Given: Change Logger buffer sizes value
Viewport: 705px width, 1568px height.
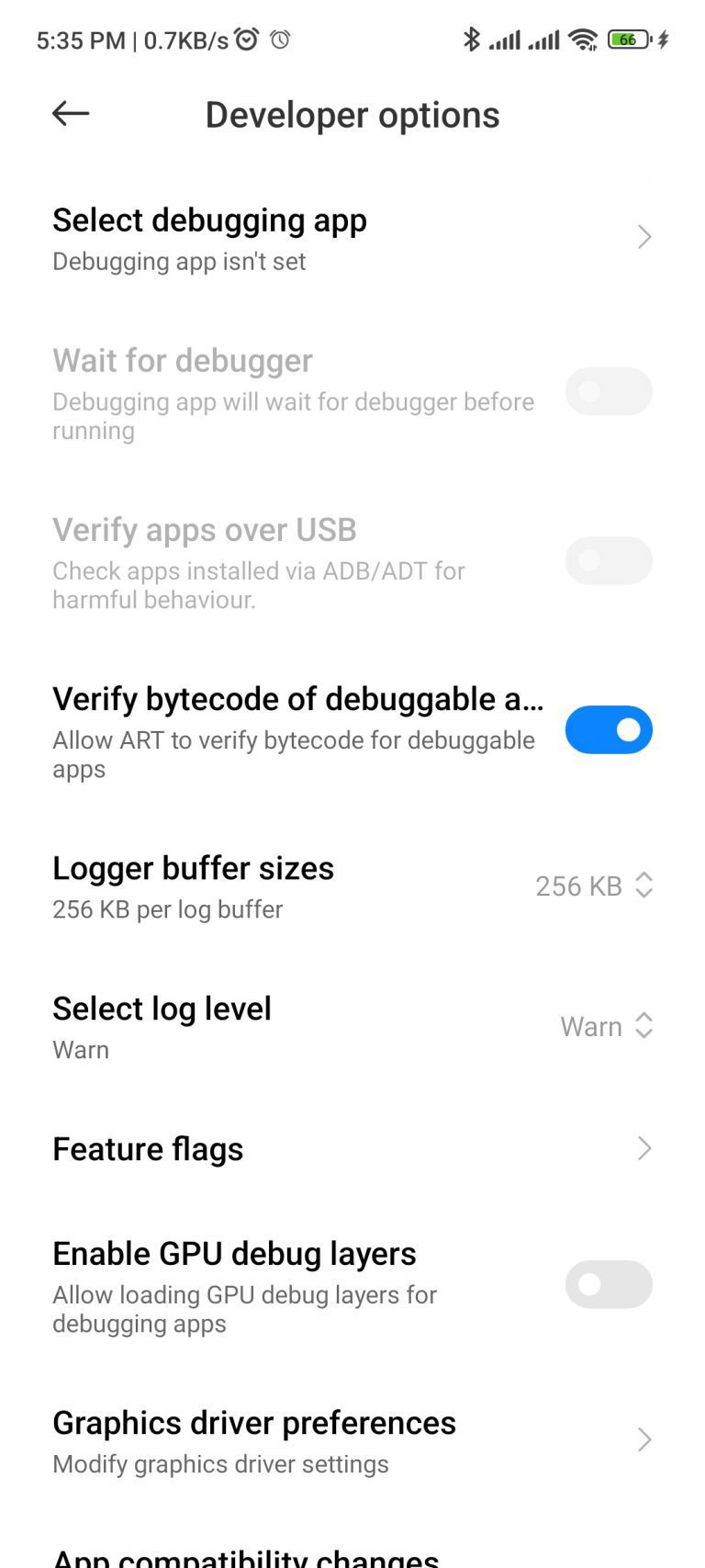Looking at the screenshot, I should pos(593,886).
